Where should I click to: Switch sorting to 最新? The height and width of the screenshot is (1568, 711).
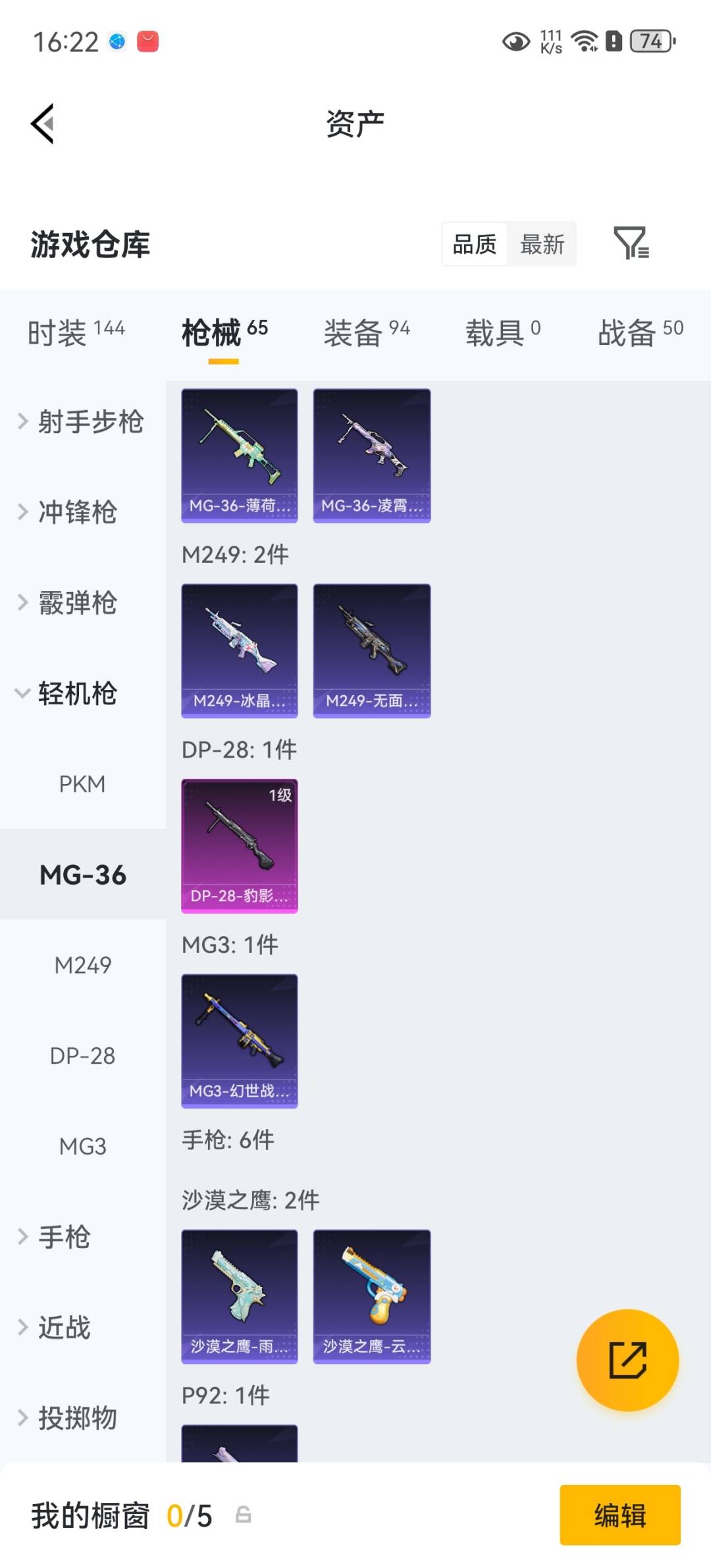541,244
